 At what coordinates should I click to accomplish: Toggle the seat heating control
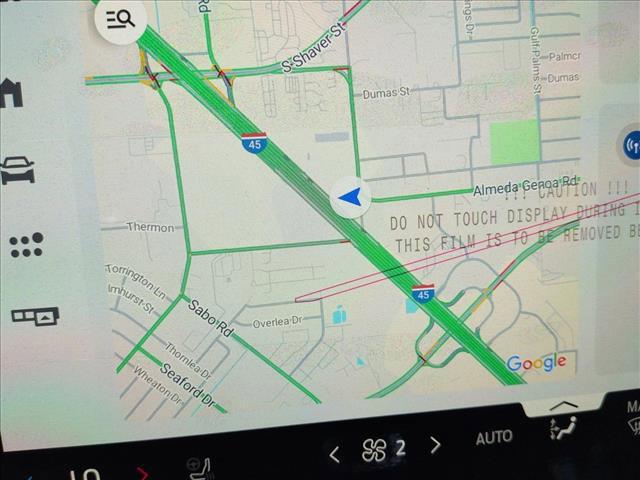pyautogui.click(x=198, y=467)
